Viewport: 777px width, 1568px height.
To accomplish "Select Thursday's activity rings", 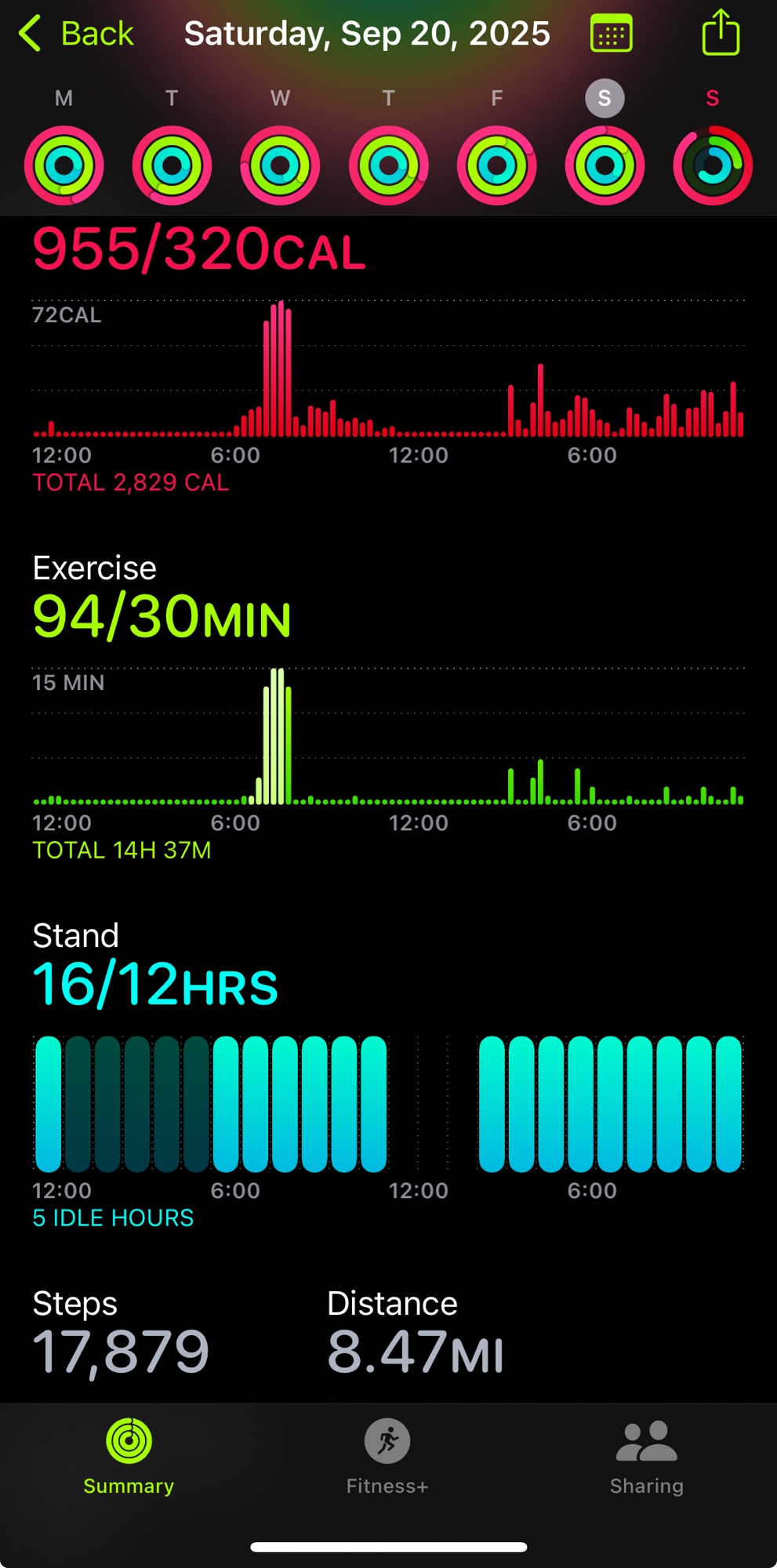I will [388, 165].
